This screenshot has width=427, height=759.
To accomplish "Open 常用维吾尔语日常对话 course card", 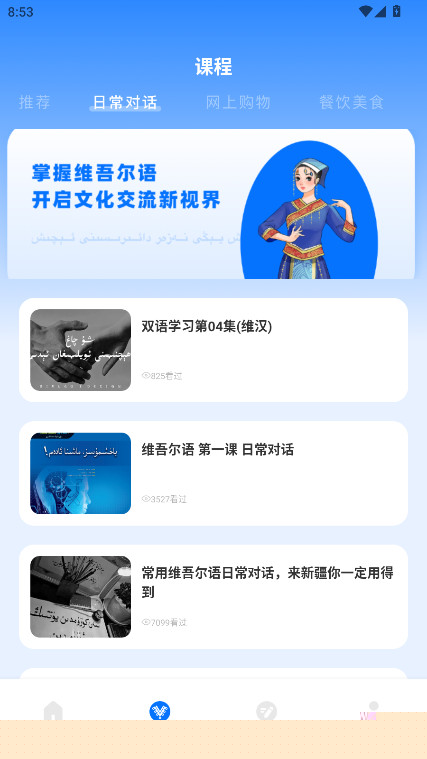I will tap(213, 597).
